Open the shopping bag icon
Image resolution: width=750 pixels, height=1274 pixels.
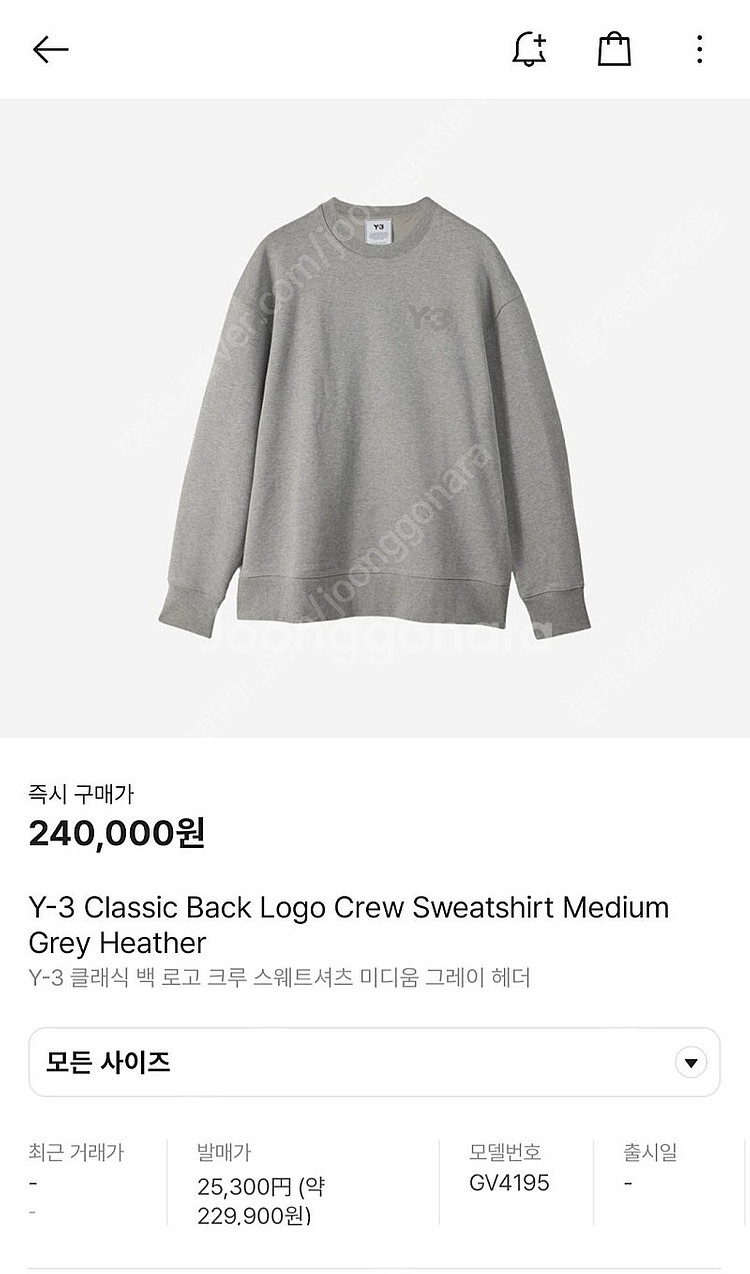click(615, 49)
